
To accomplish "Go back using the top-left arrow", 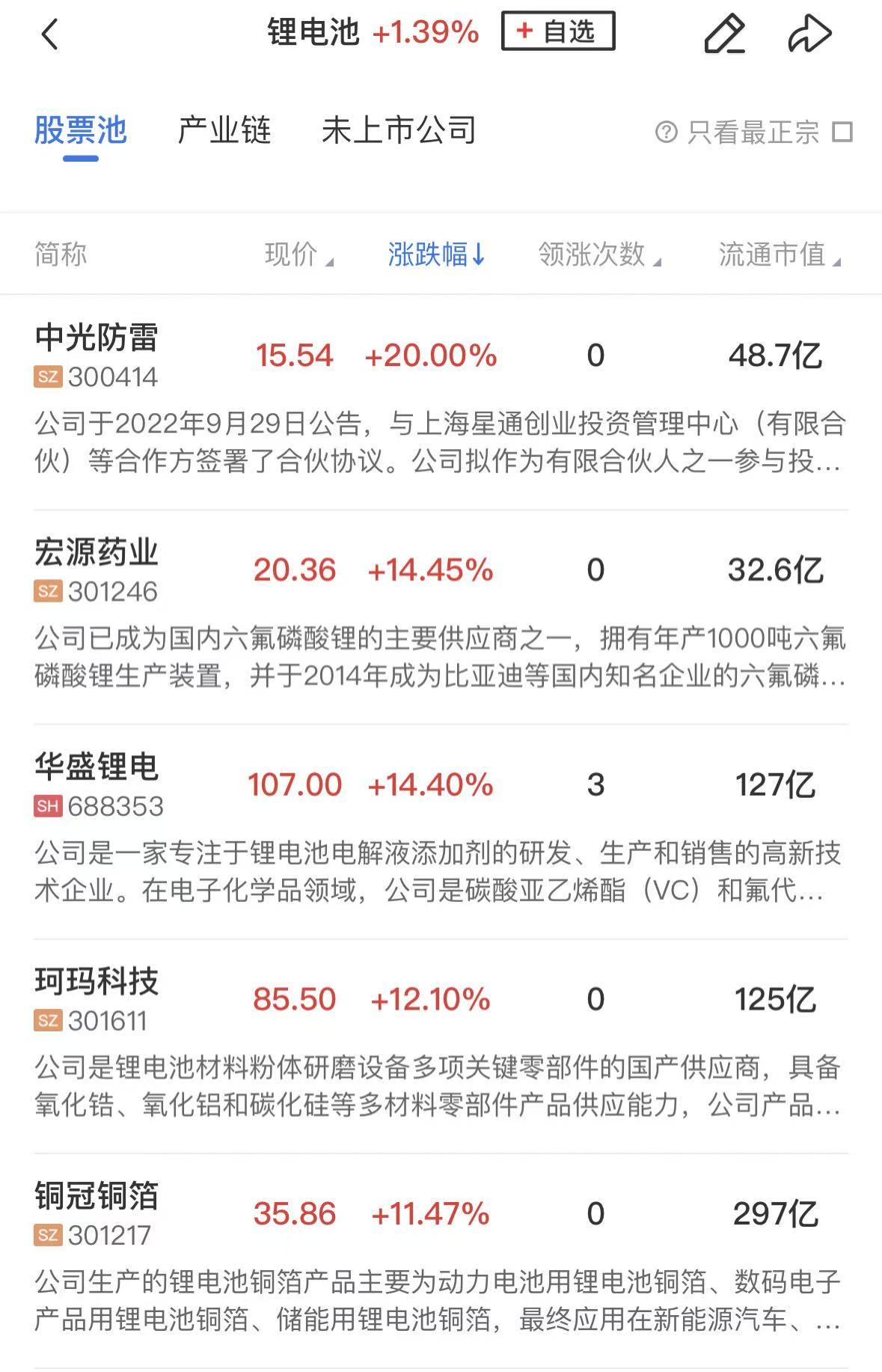I will [x=50, y=34].
